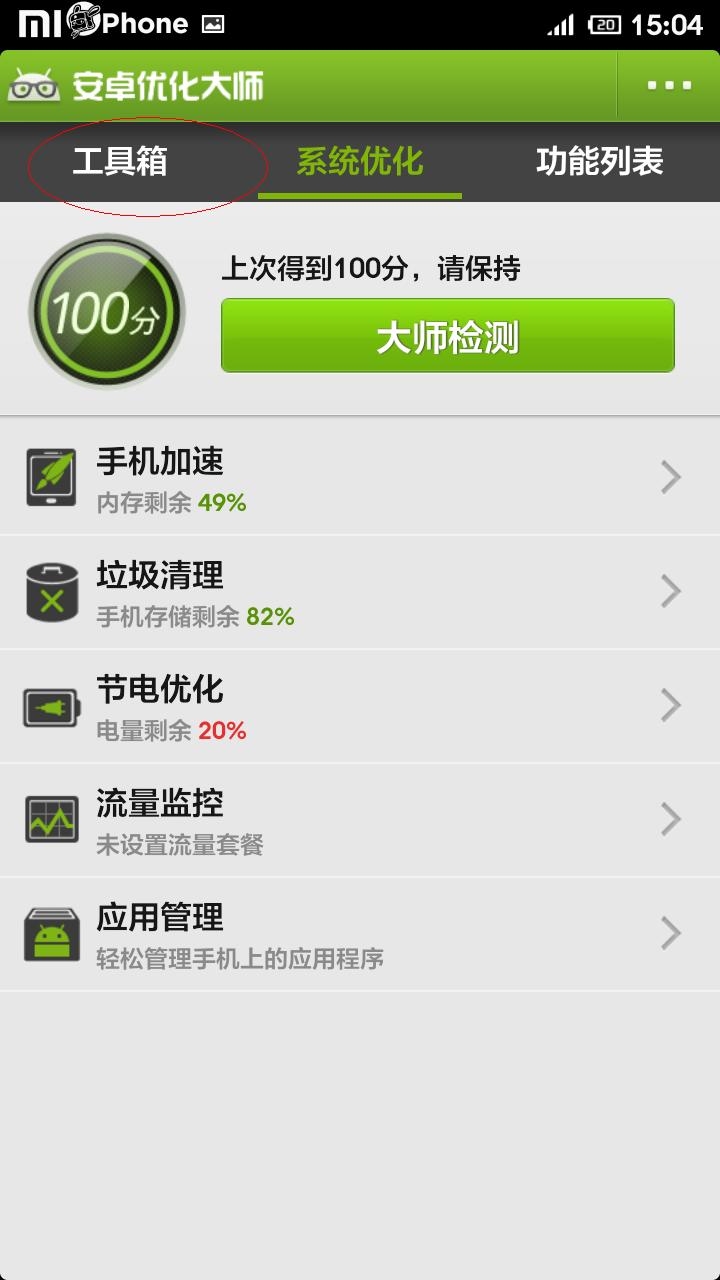Switch to the 工具箱 tab

[x=120, y=162]
